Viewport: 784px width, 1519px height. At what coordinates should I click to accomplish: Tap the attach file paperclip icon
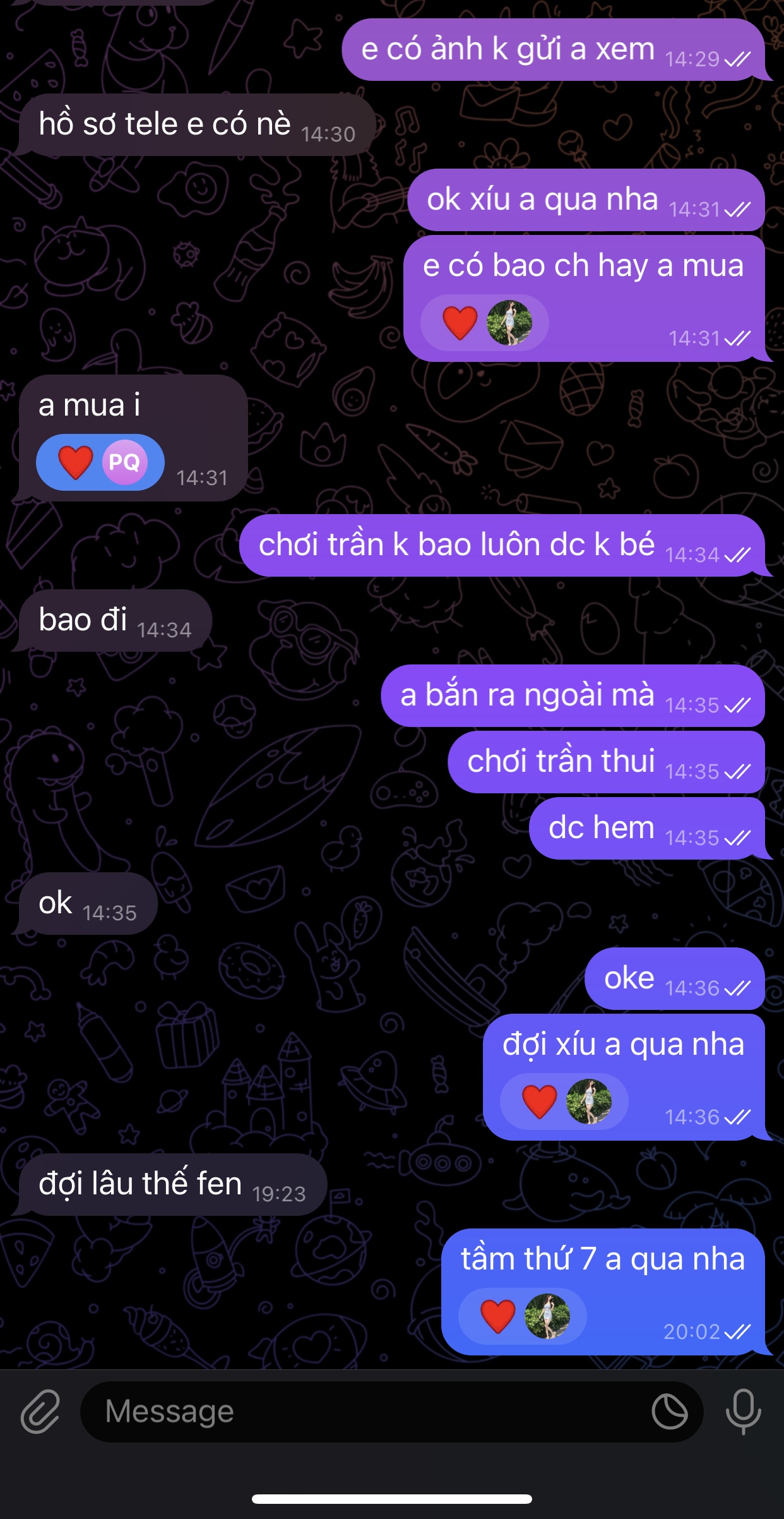pyautogui.click(x=40, y=1412)
